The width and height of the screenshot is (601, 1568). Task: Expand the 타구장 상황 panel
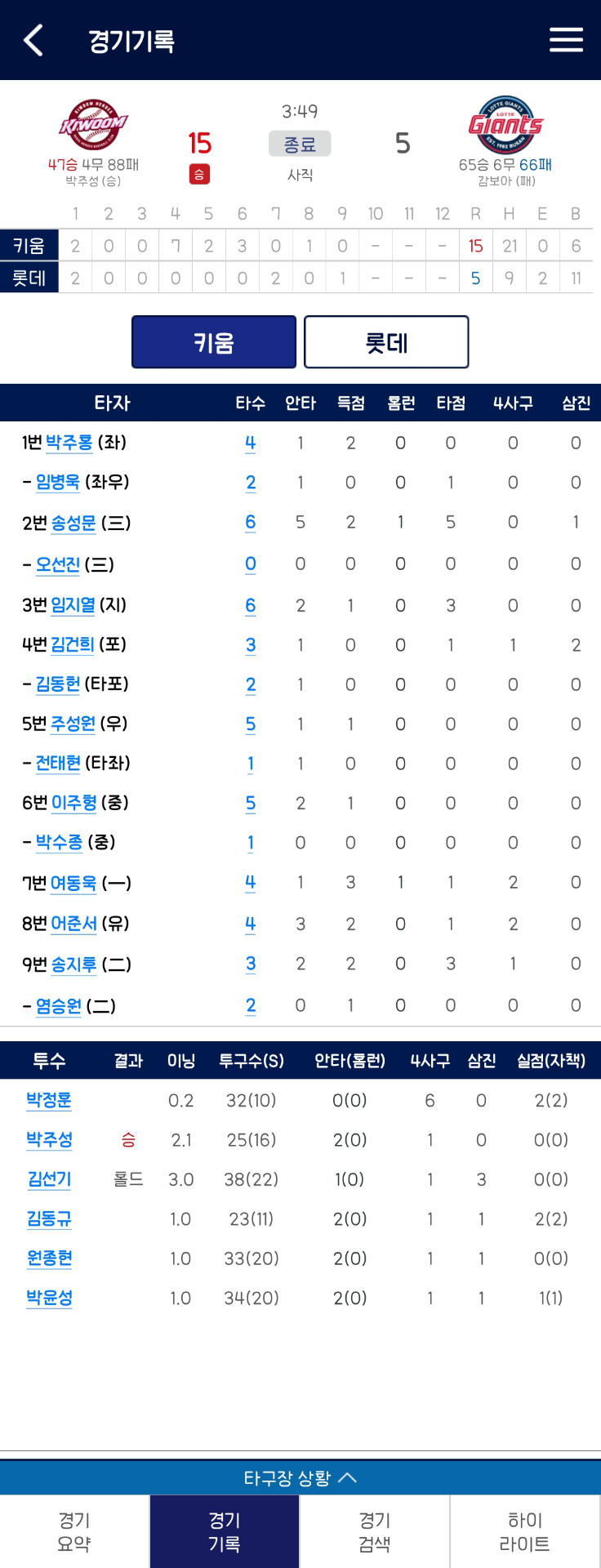(300, 1477)
